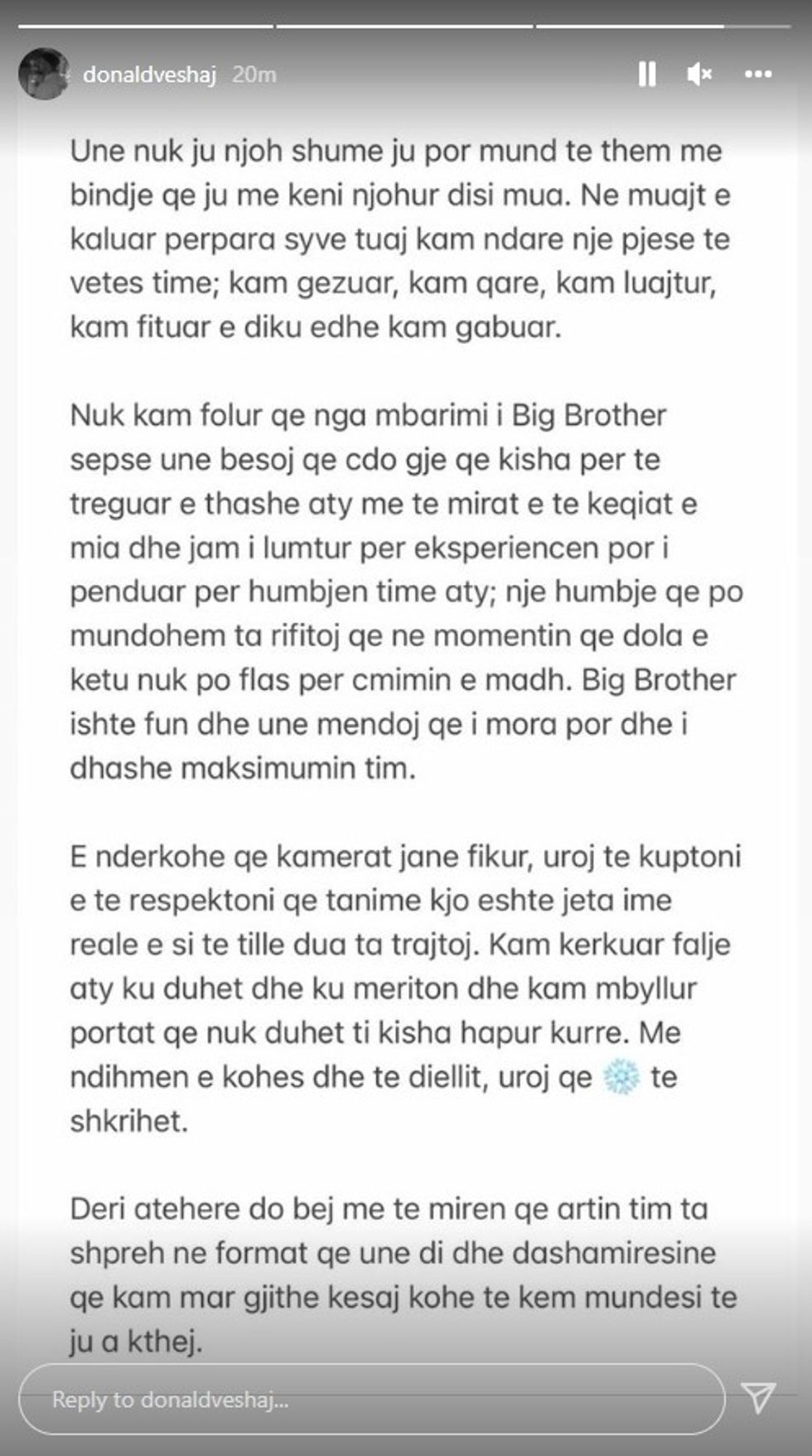This screenshot has width=812, height=1456.
Task: Open the three-dot story options menu
Action: [758, 75]
